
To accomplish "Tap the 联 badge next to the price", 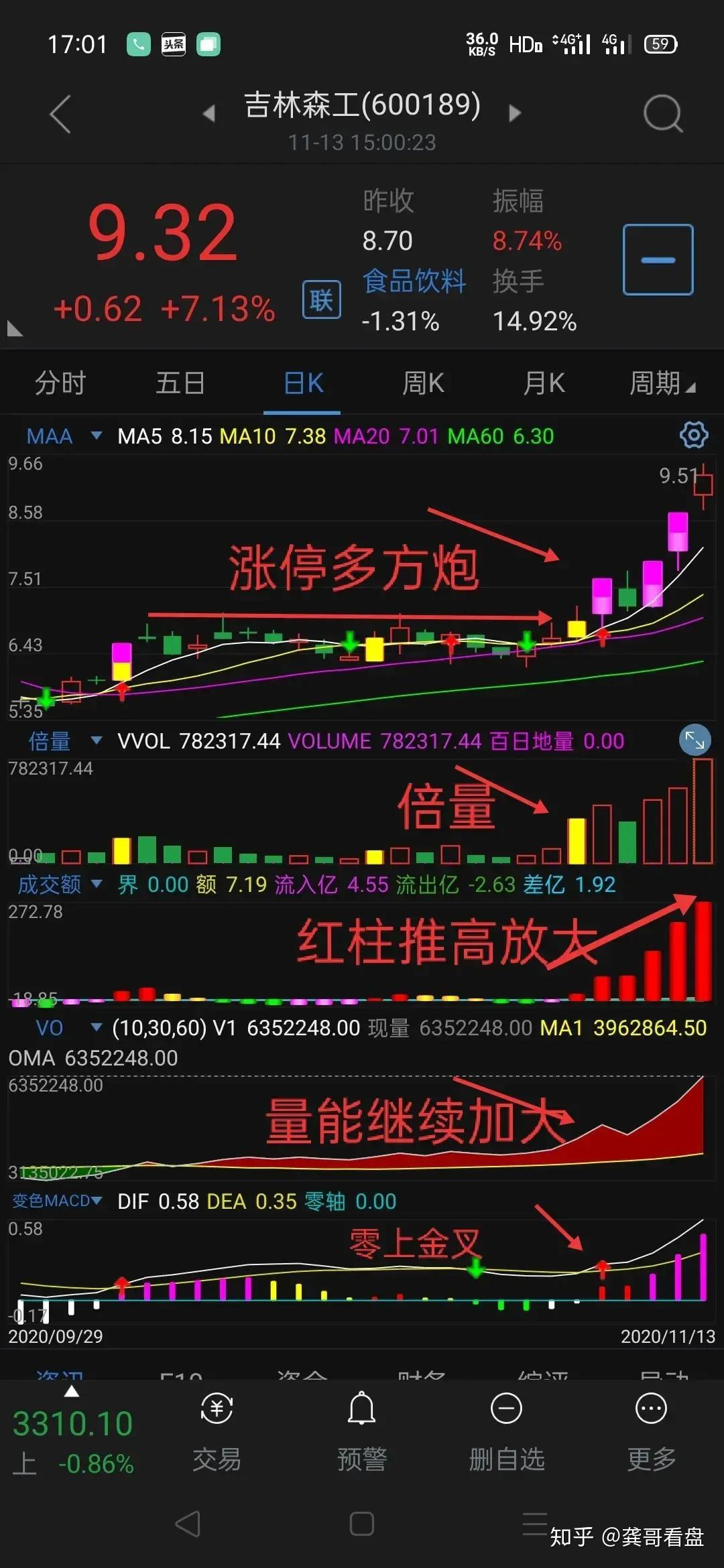I will pyautogui.click(x=320, y=300).
